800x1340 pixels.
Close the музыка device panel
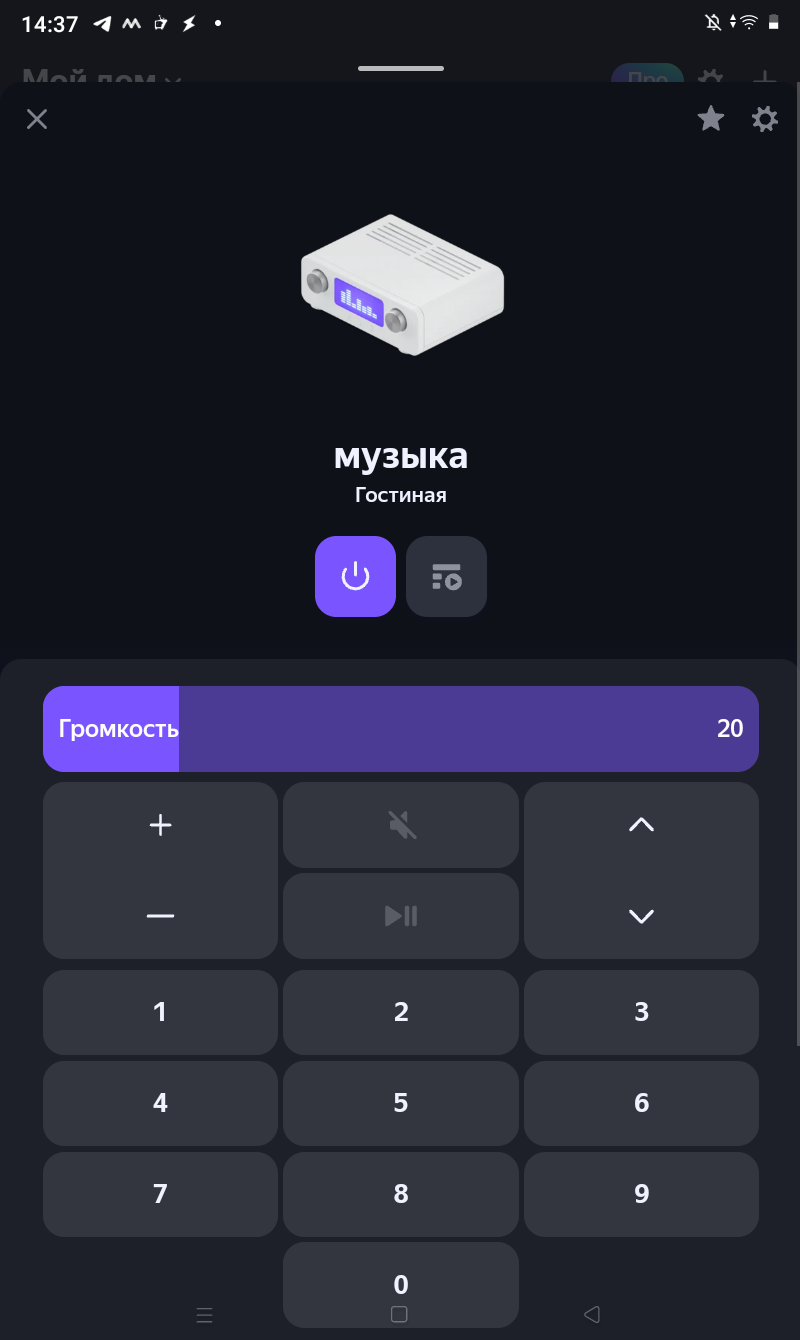(37, 120)
